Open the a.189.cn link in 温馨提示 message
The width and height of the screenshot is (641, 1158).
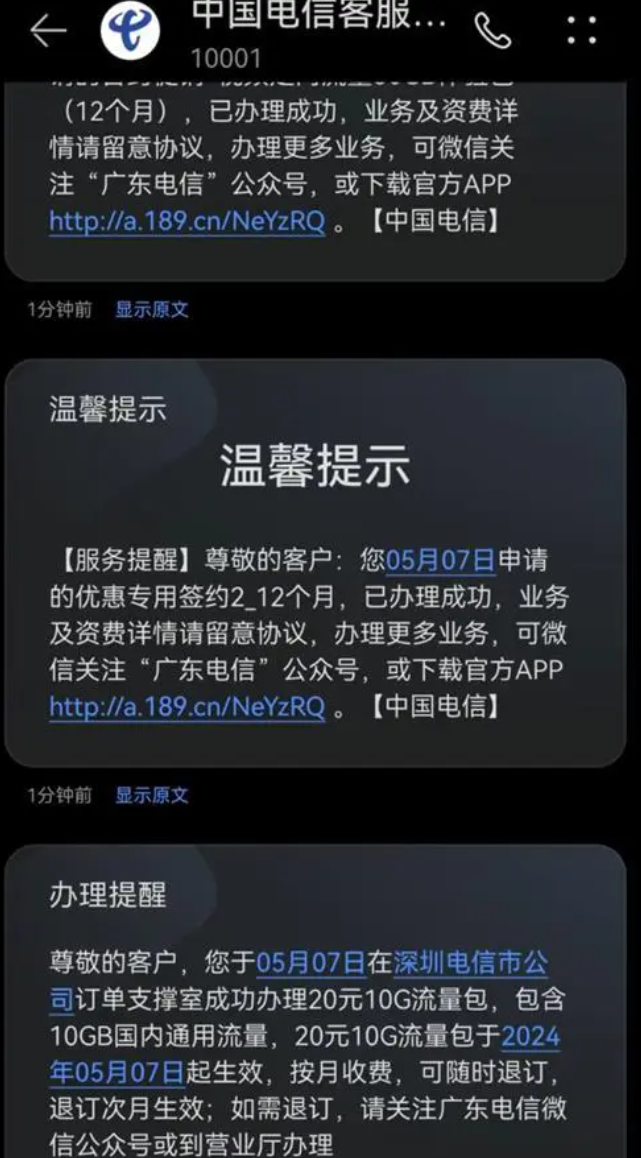click(187, 707)
